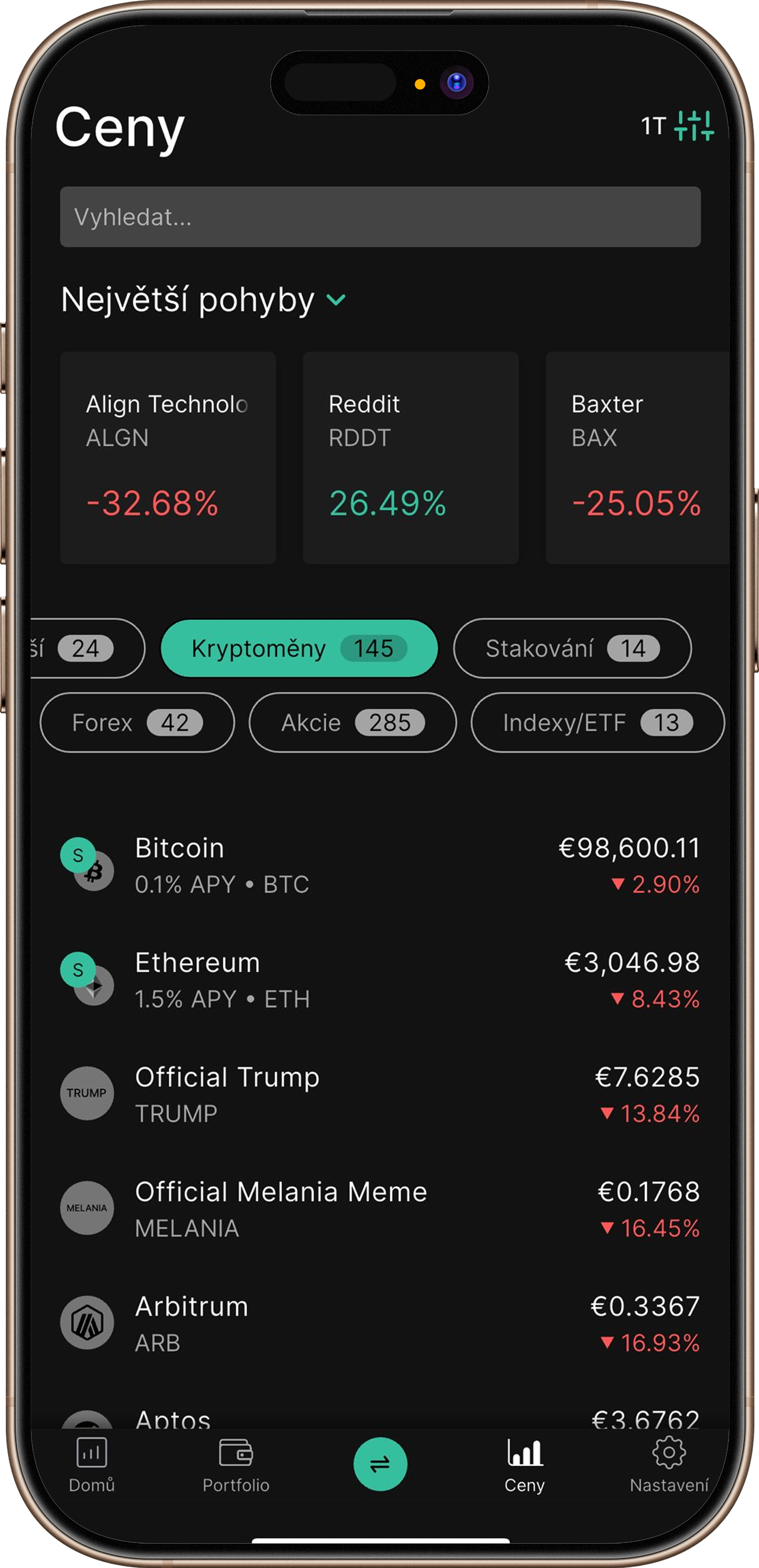Open the Arbitrum ARB row
Screen dimensions: 759x1568
(380, 1323)
